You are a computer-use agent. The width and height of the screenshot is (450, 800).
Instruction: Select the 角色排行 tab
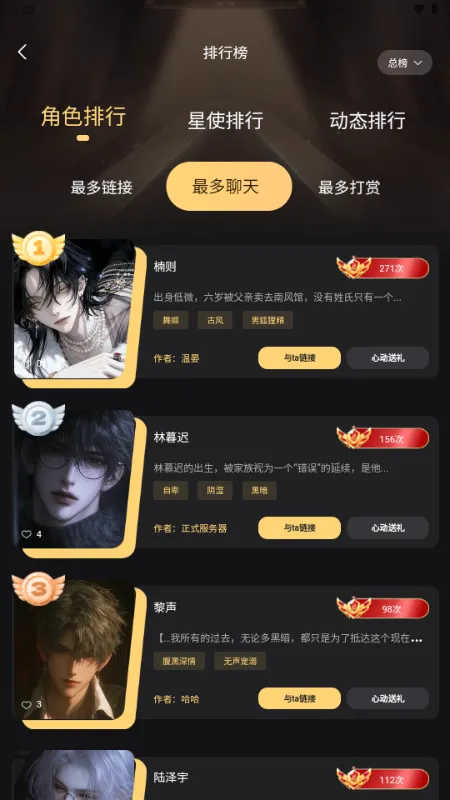pyautogui.click(x=83, y=117)
